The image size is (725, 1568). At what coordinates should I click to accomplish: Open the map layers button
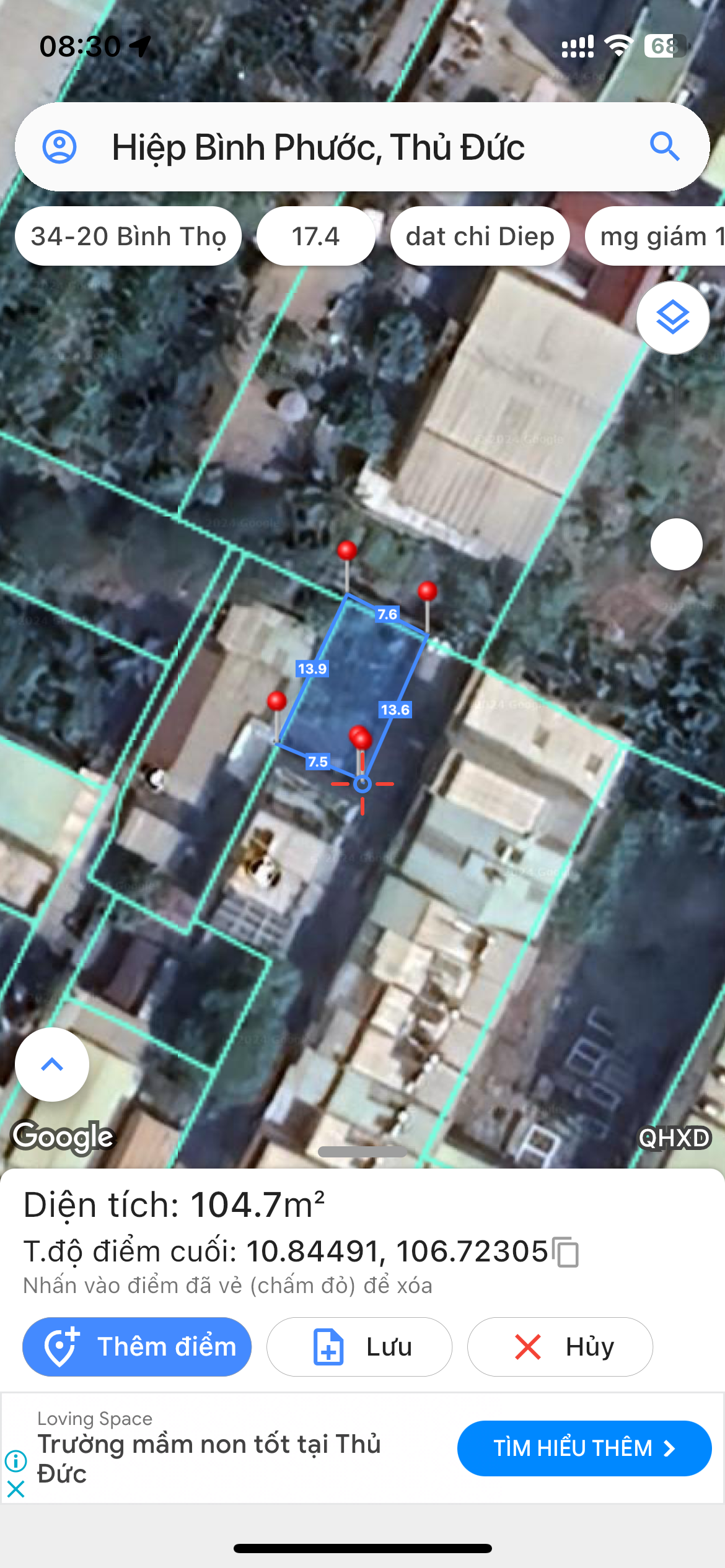[673, 318]
